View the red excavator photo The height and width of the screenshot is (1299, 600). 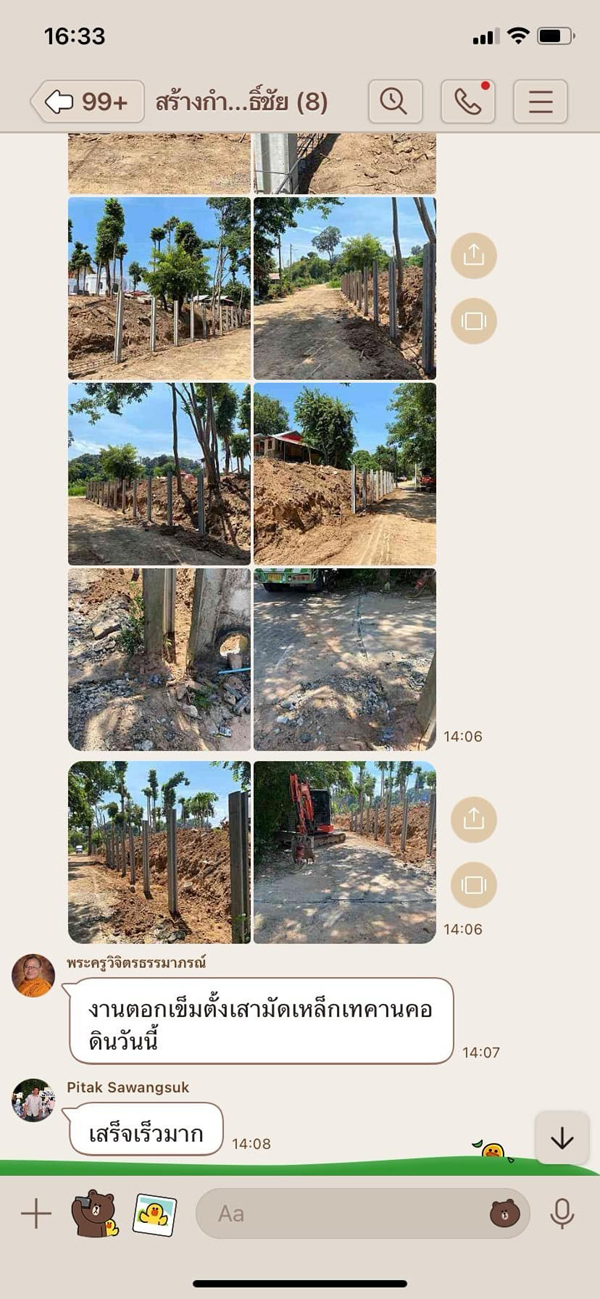(x=344, y=852)
